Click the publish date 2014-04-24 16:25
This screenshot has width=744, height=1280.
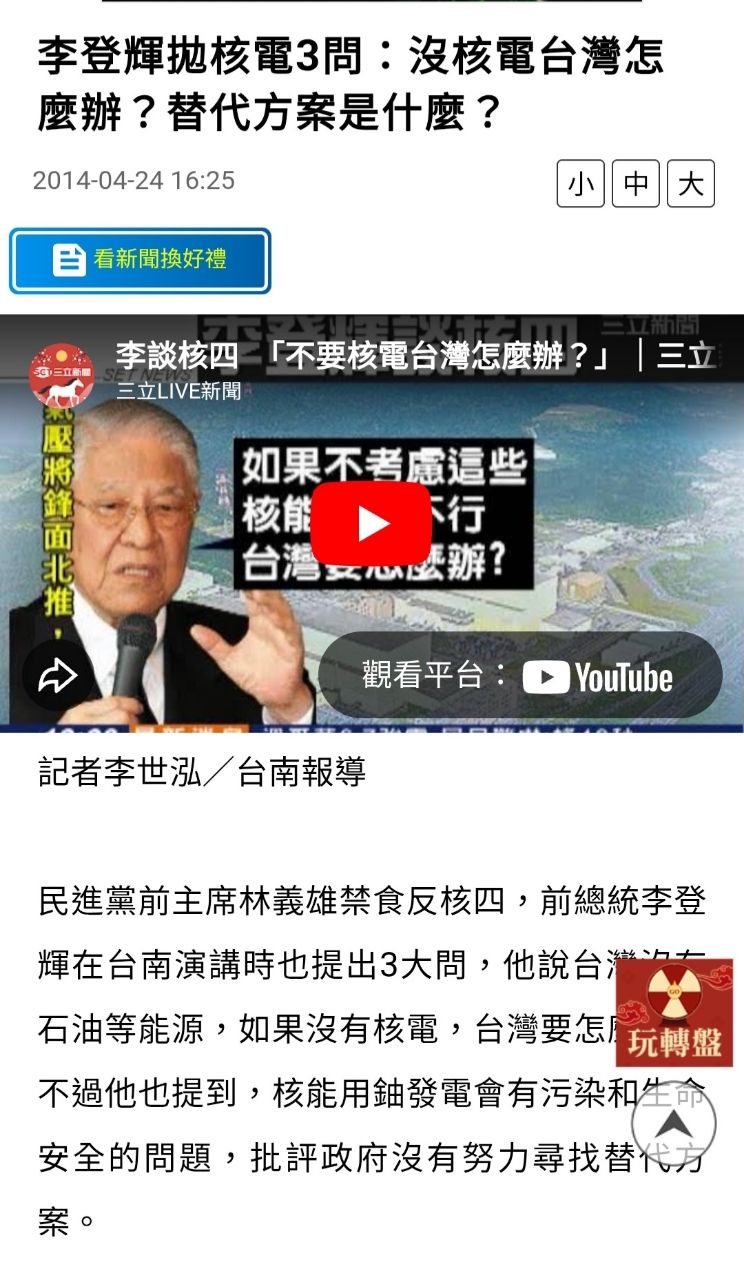[133, 180]
